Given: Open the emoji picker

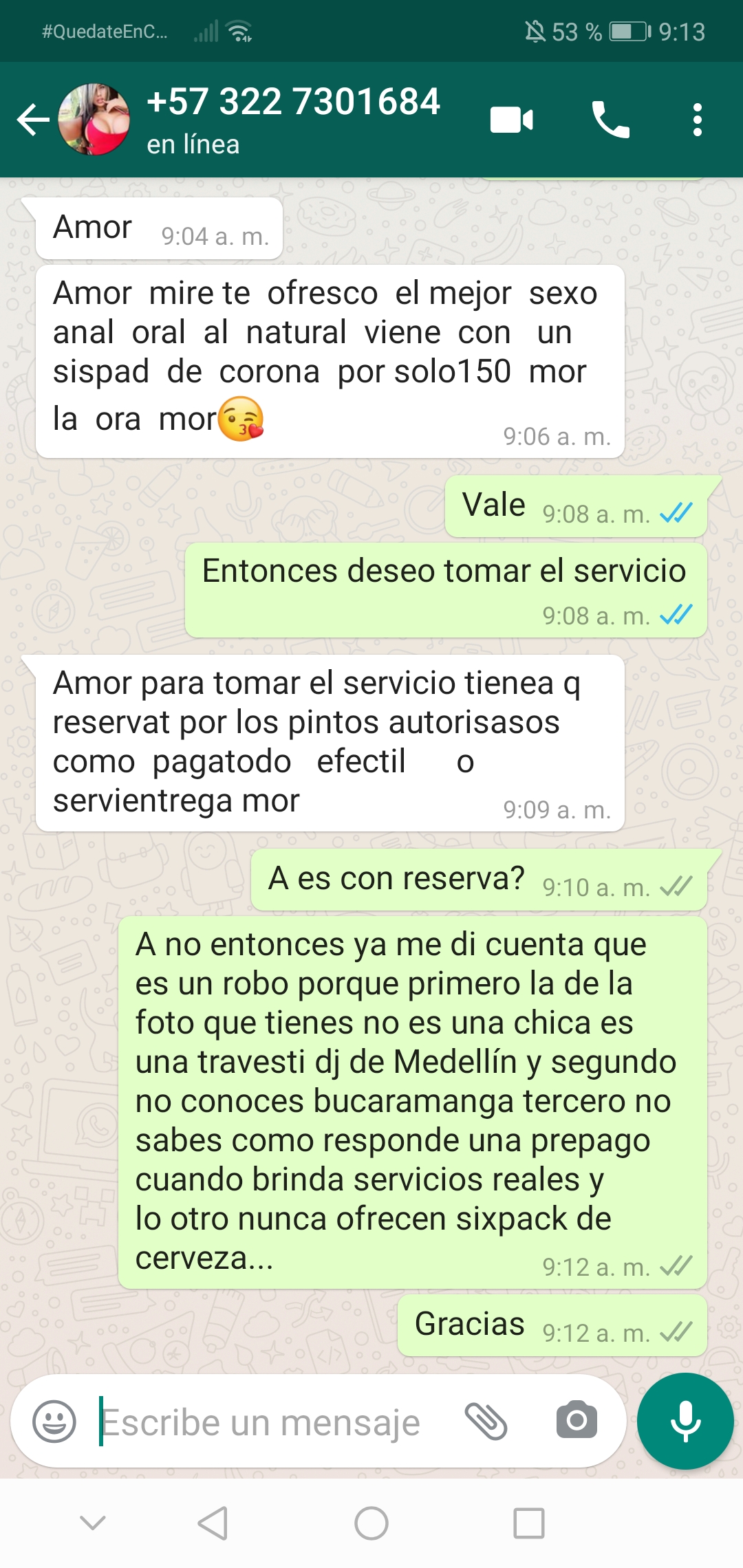Looking at the screenshot, I should coord(54,1421).
